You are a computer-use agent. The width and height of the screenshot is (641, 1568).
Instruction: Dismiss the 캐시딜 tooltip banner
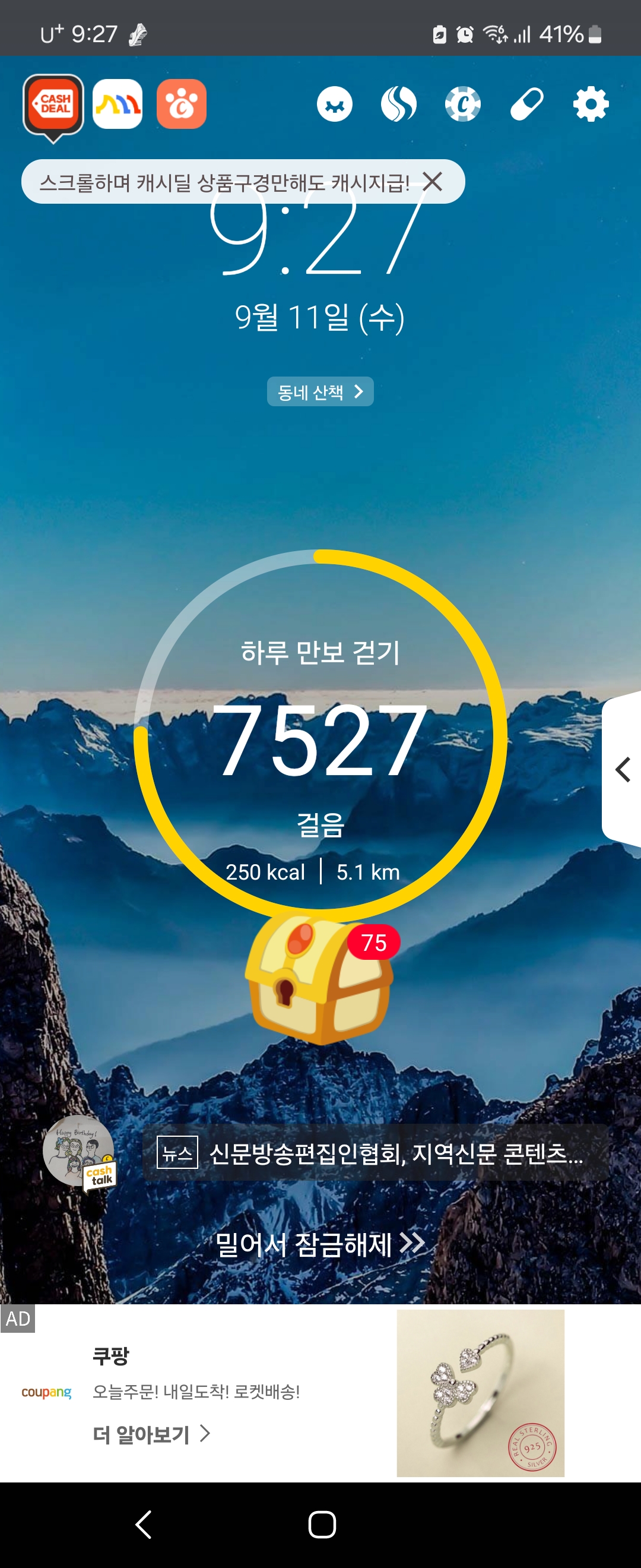click(433, 181)
